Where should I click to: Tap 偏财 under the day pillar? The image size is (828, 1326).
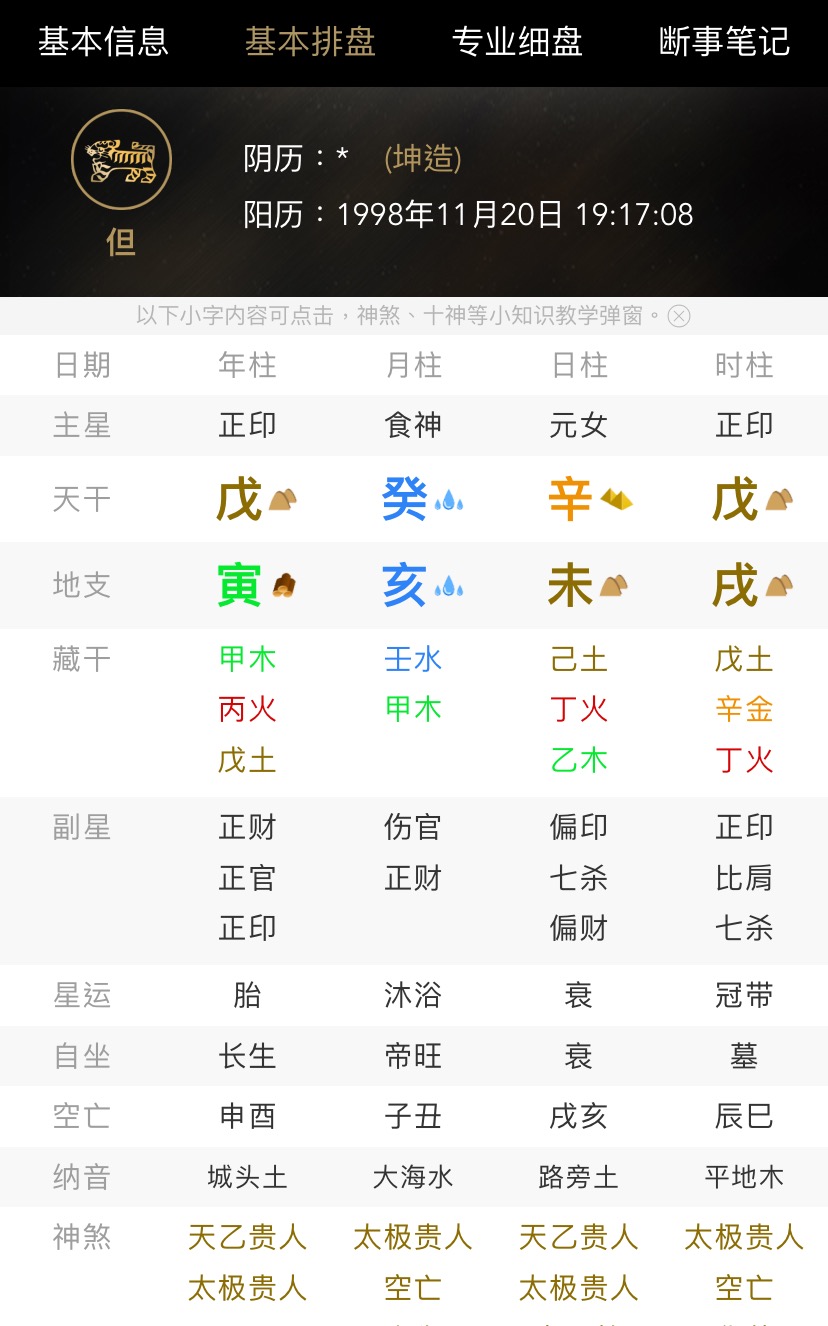[578, 928]
